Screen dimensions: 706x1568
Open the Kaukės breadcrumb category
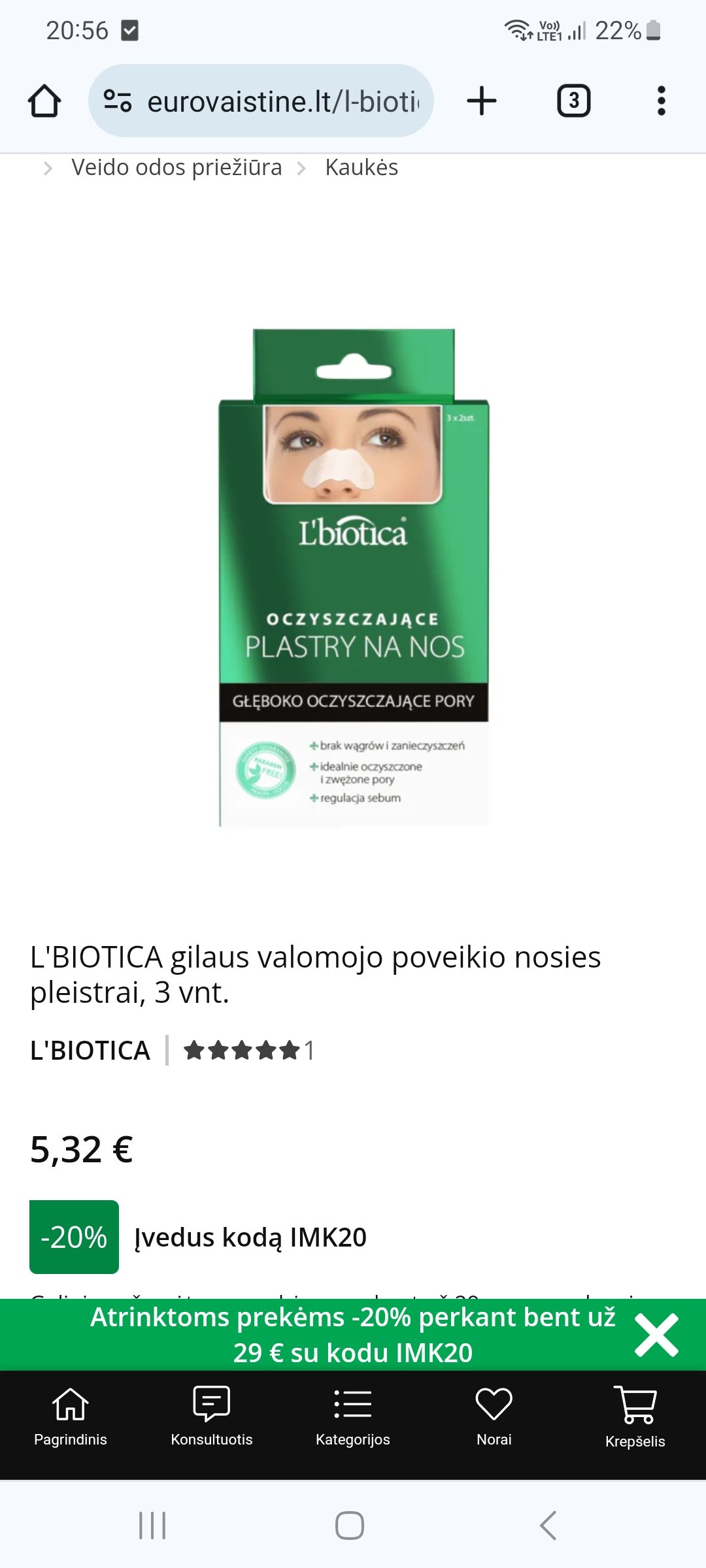[x=361, y=167]
